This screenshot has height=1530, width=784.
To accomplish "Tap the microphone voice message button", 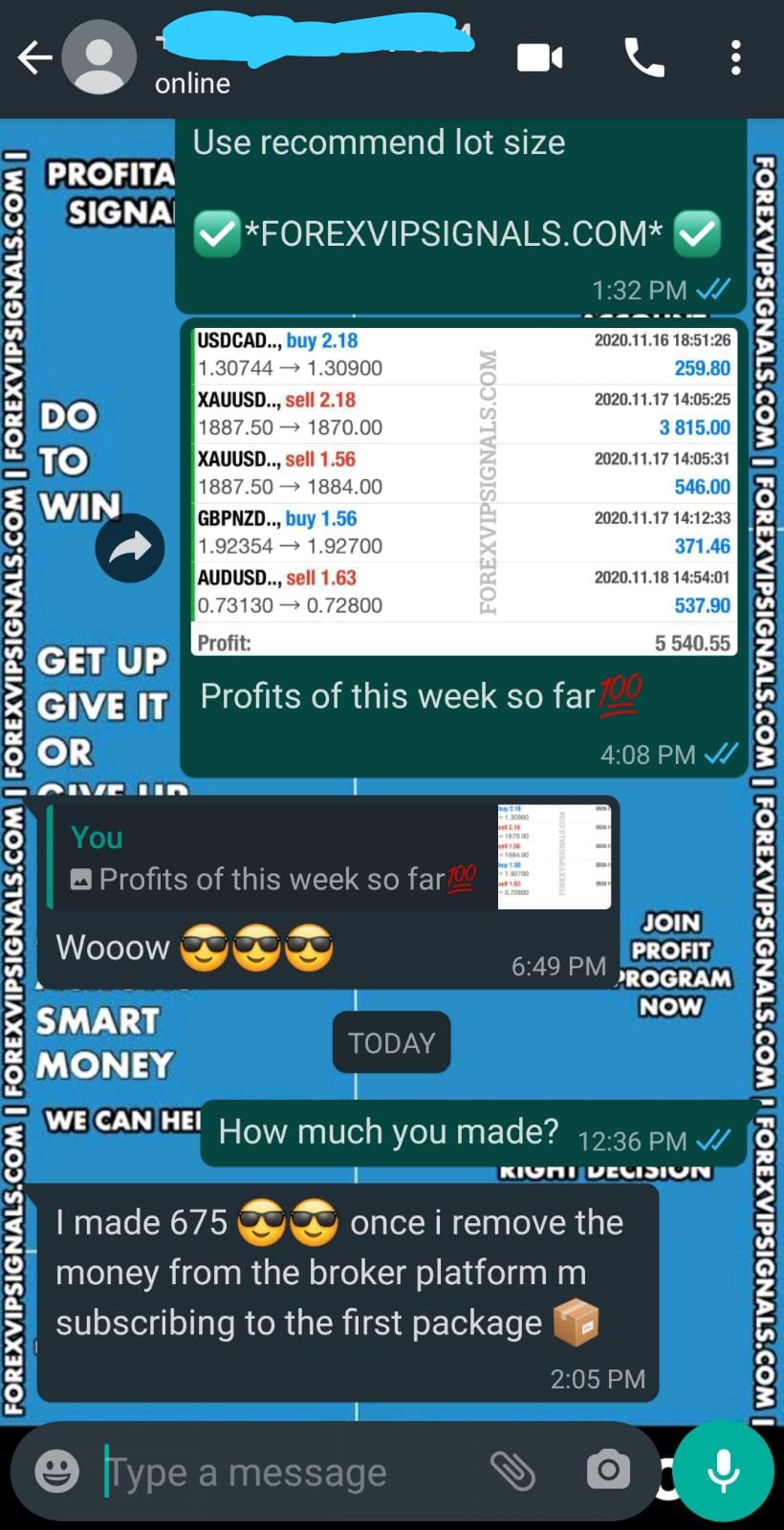I will point(724,1471).
